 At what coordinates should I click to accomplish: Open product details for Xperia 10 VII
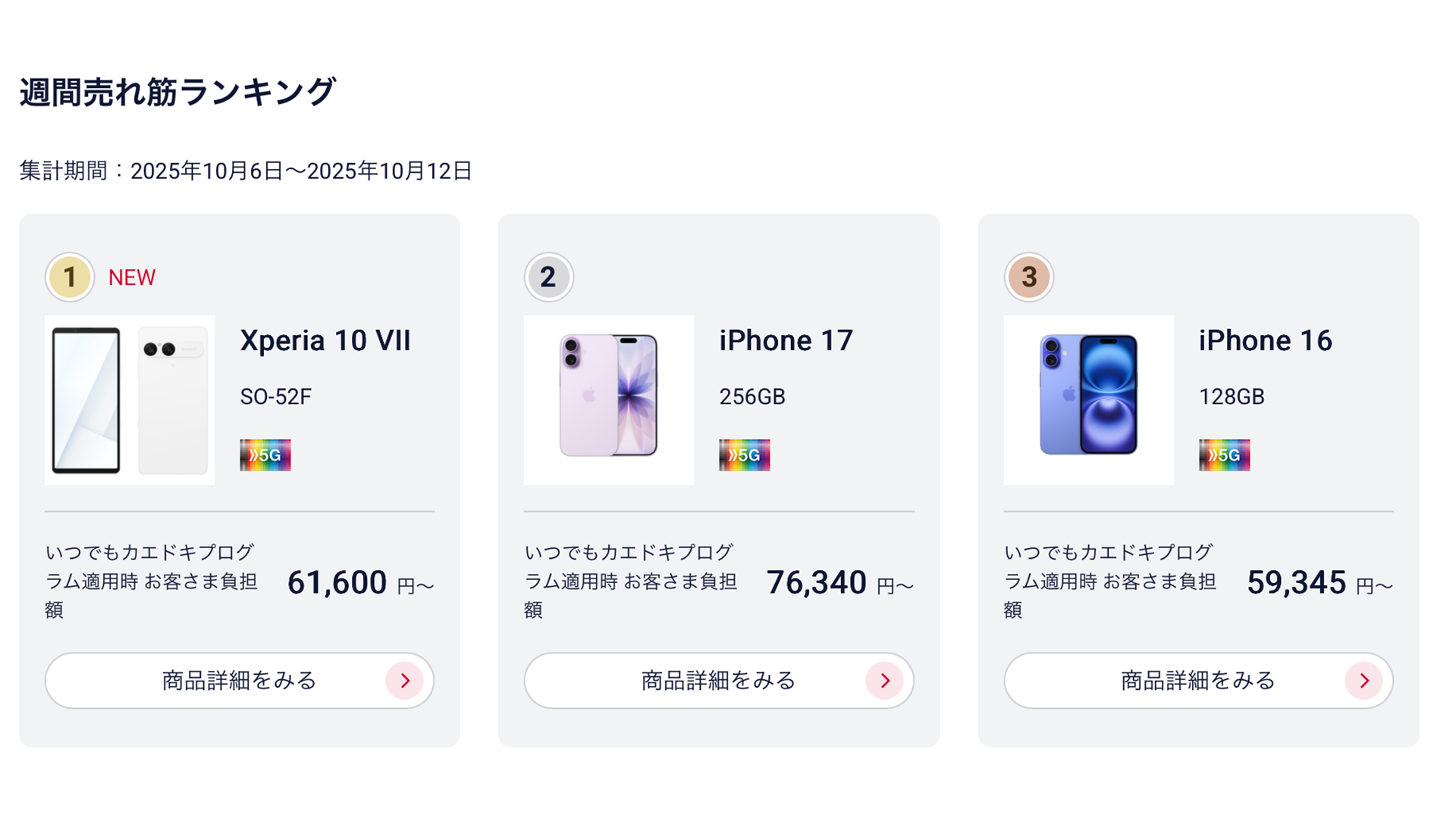tap(239, 680)
